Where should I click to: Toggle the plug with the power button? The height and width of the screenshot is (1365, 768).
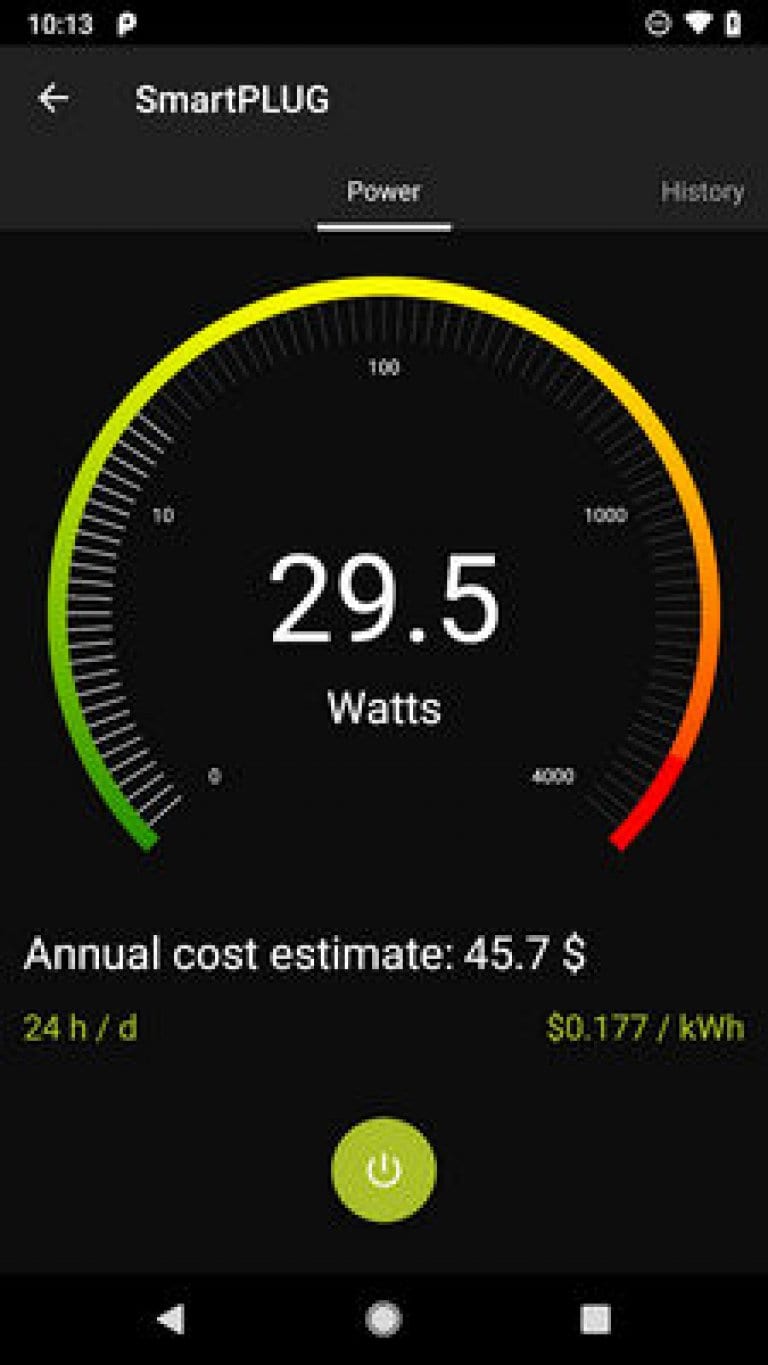pyautogui.click(x=384, y=1170)
